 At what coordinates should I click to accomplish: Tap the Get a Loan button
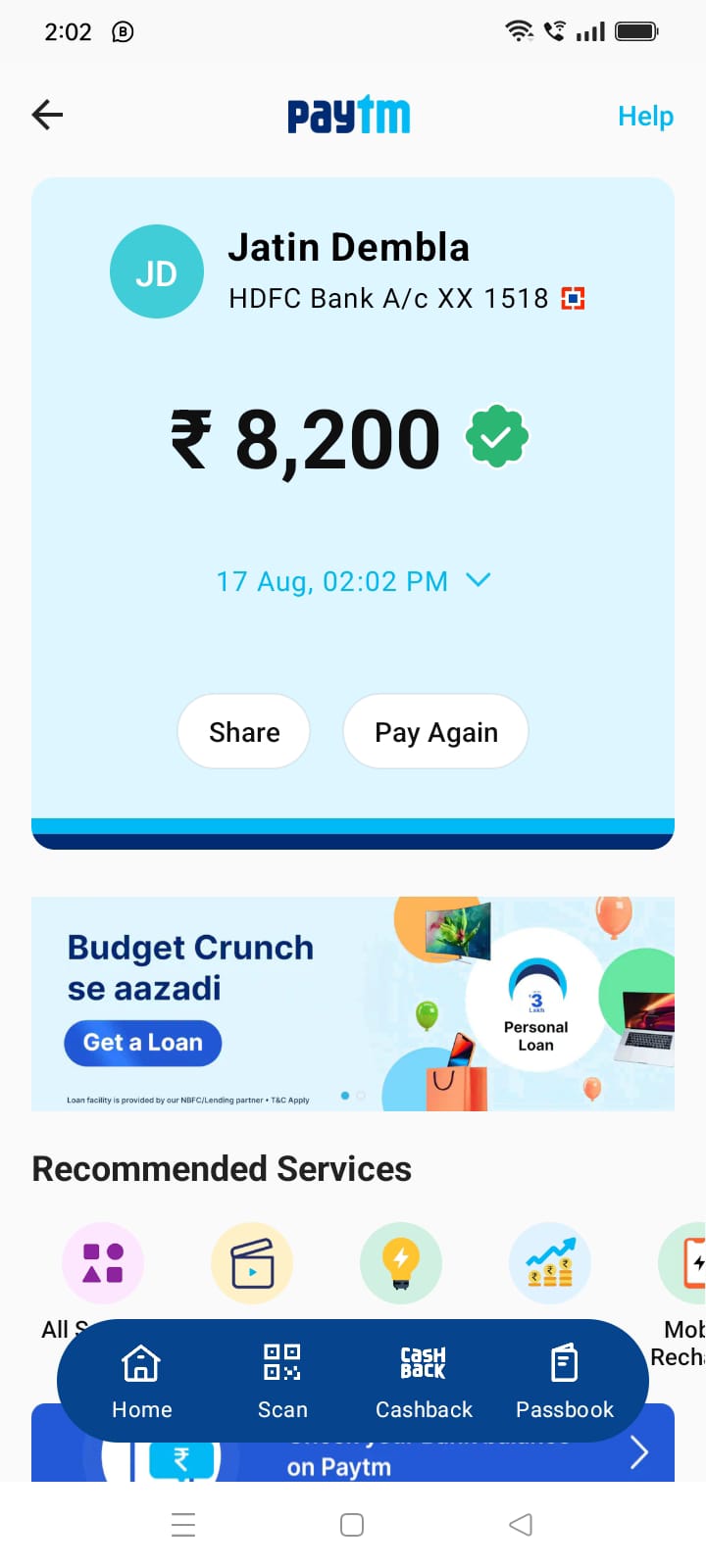click(x=143, y=1043)
